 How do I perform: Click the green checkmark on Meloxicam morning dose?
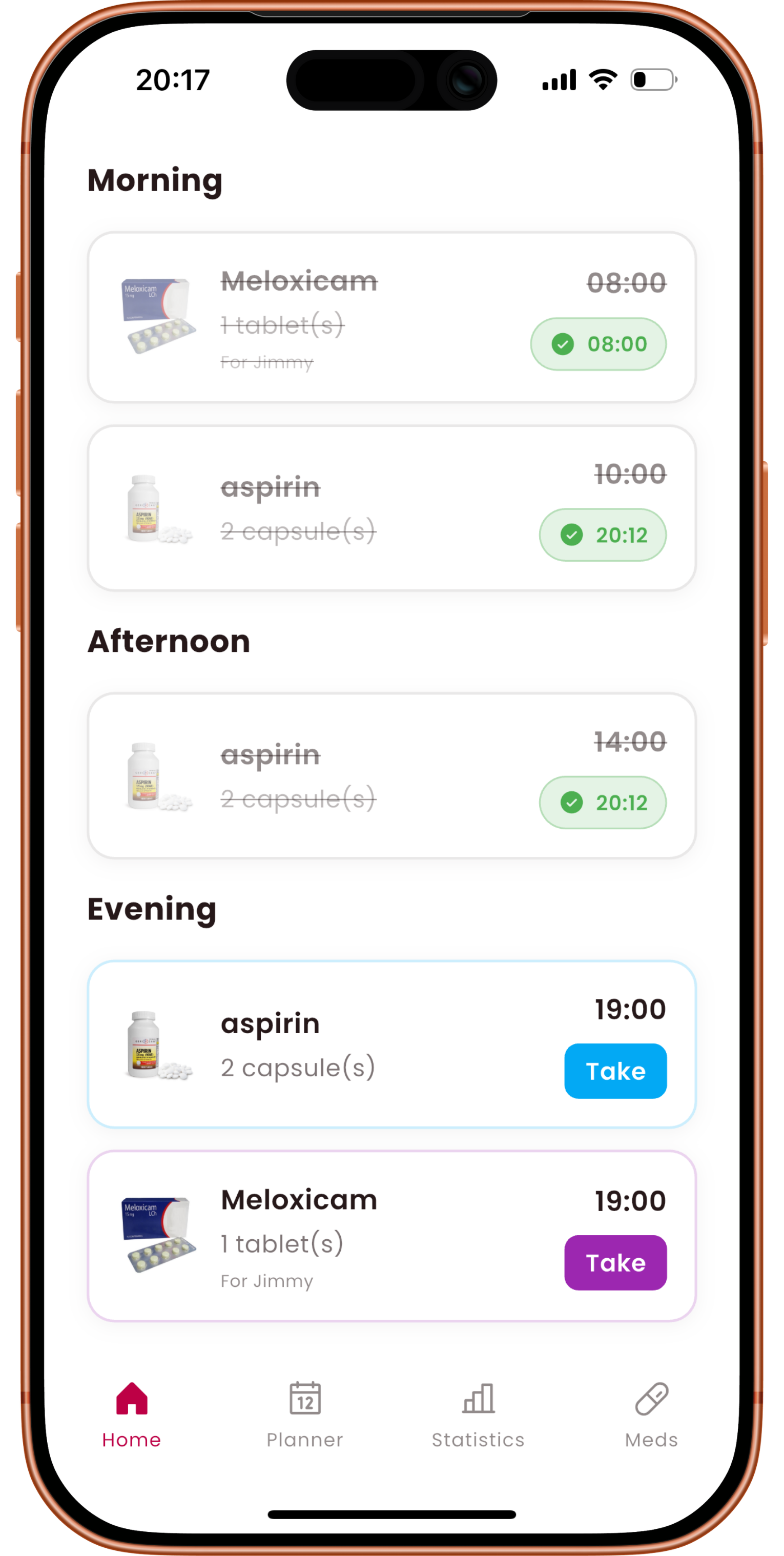[x=564, y=344]
